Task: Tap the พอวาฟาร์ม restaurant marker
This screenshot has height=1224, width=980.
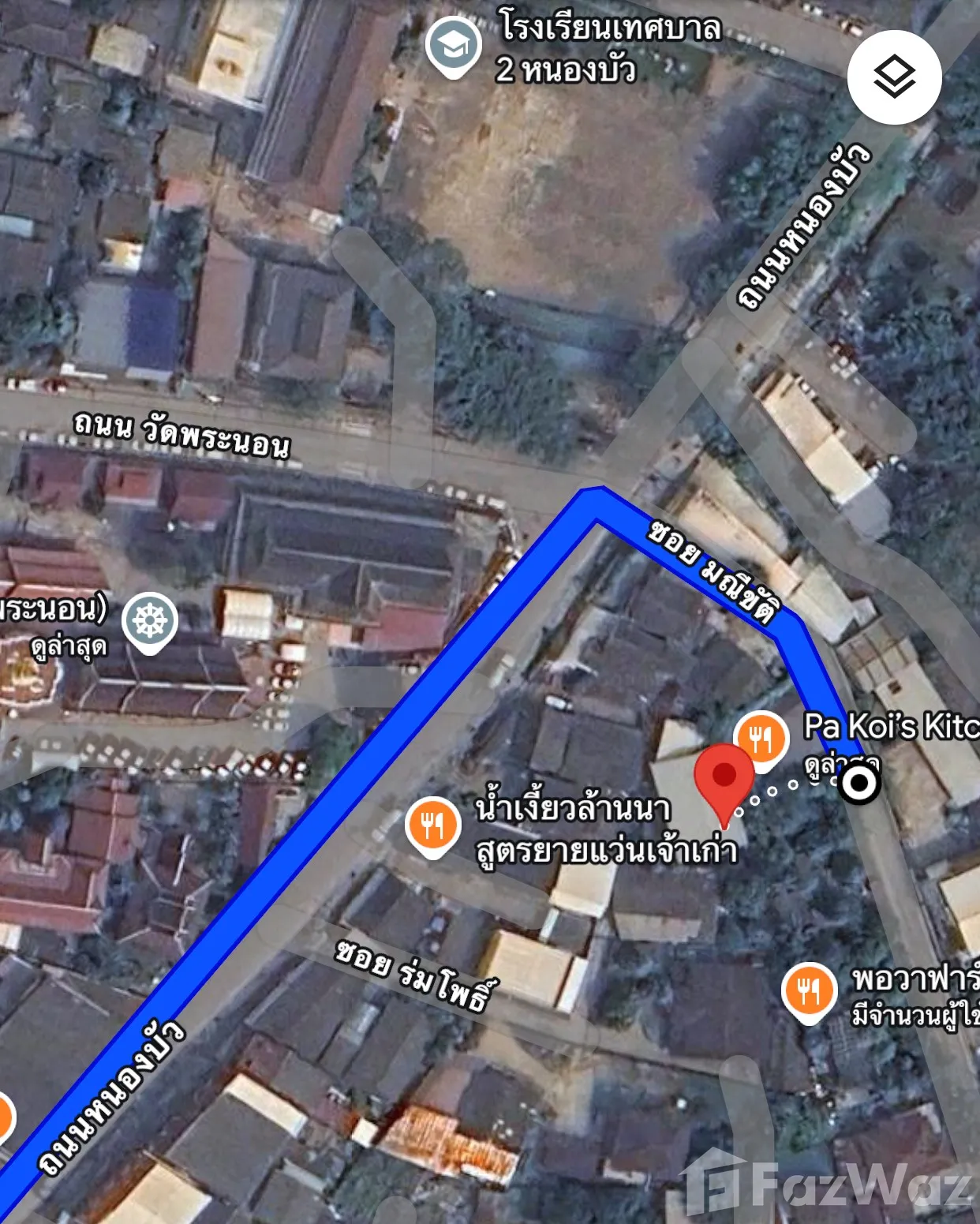Action: point(809,994)
